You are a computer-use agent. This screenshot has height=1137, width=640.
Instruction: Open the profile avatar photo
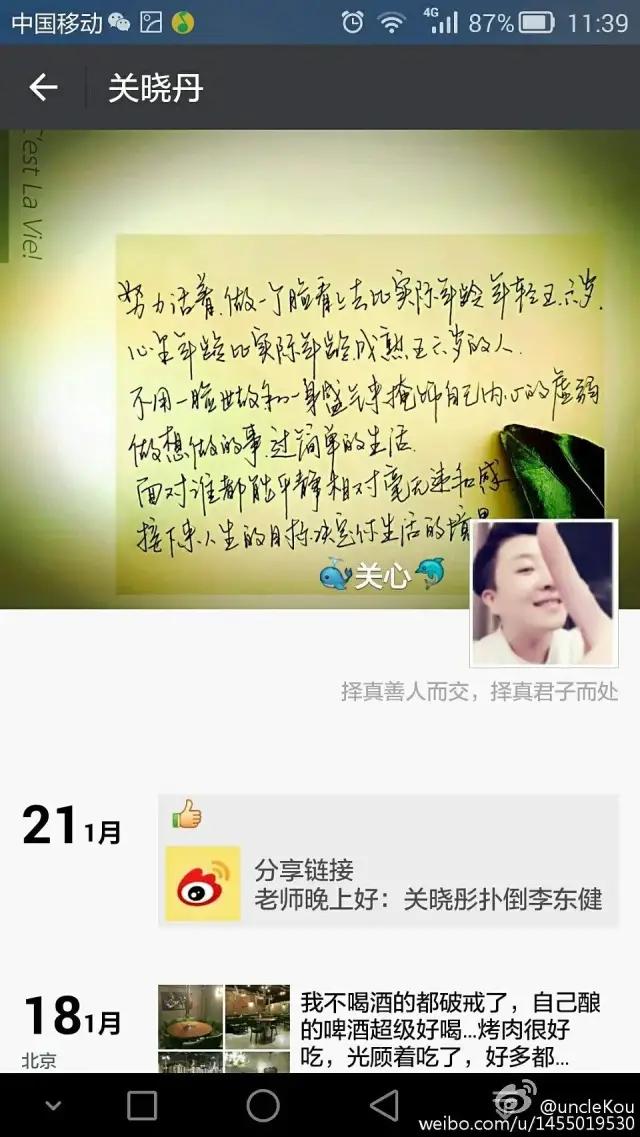544,593
